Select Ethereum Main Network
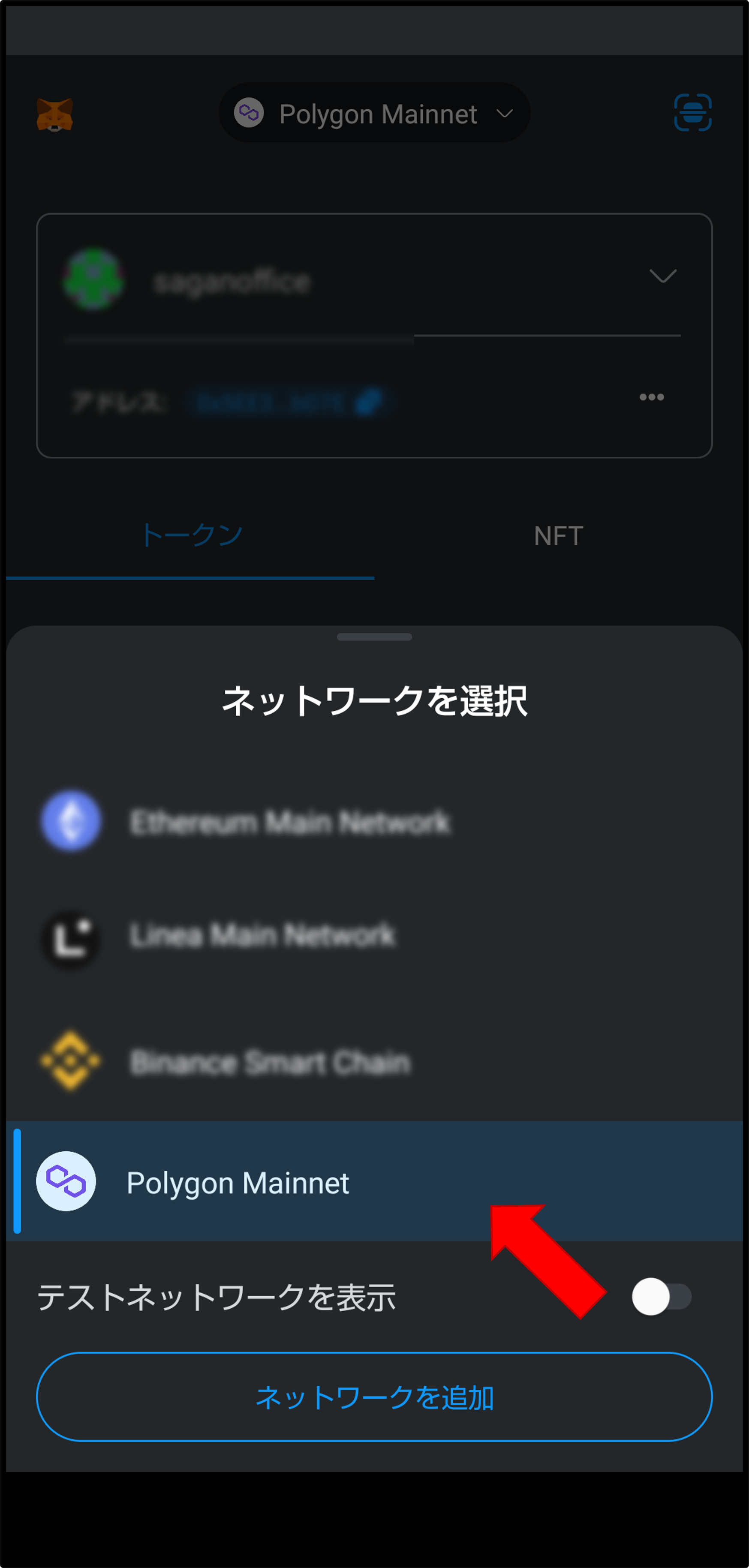 (x=374, y=821)
